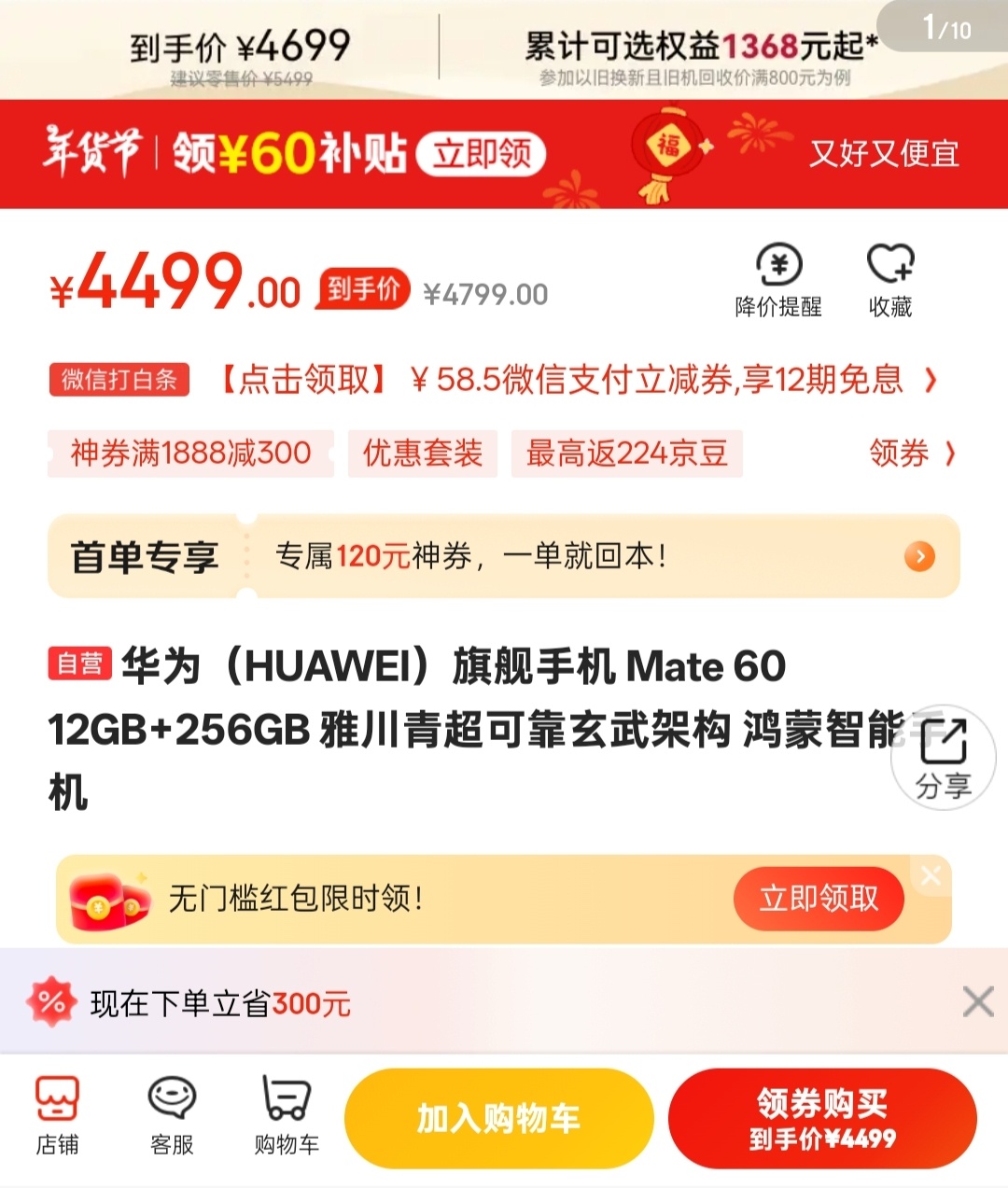The image size is (1008, 1188).
Task: Open the 最高返224京豆 reward tag
Action: [x=626, y=454]
